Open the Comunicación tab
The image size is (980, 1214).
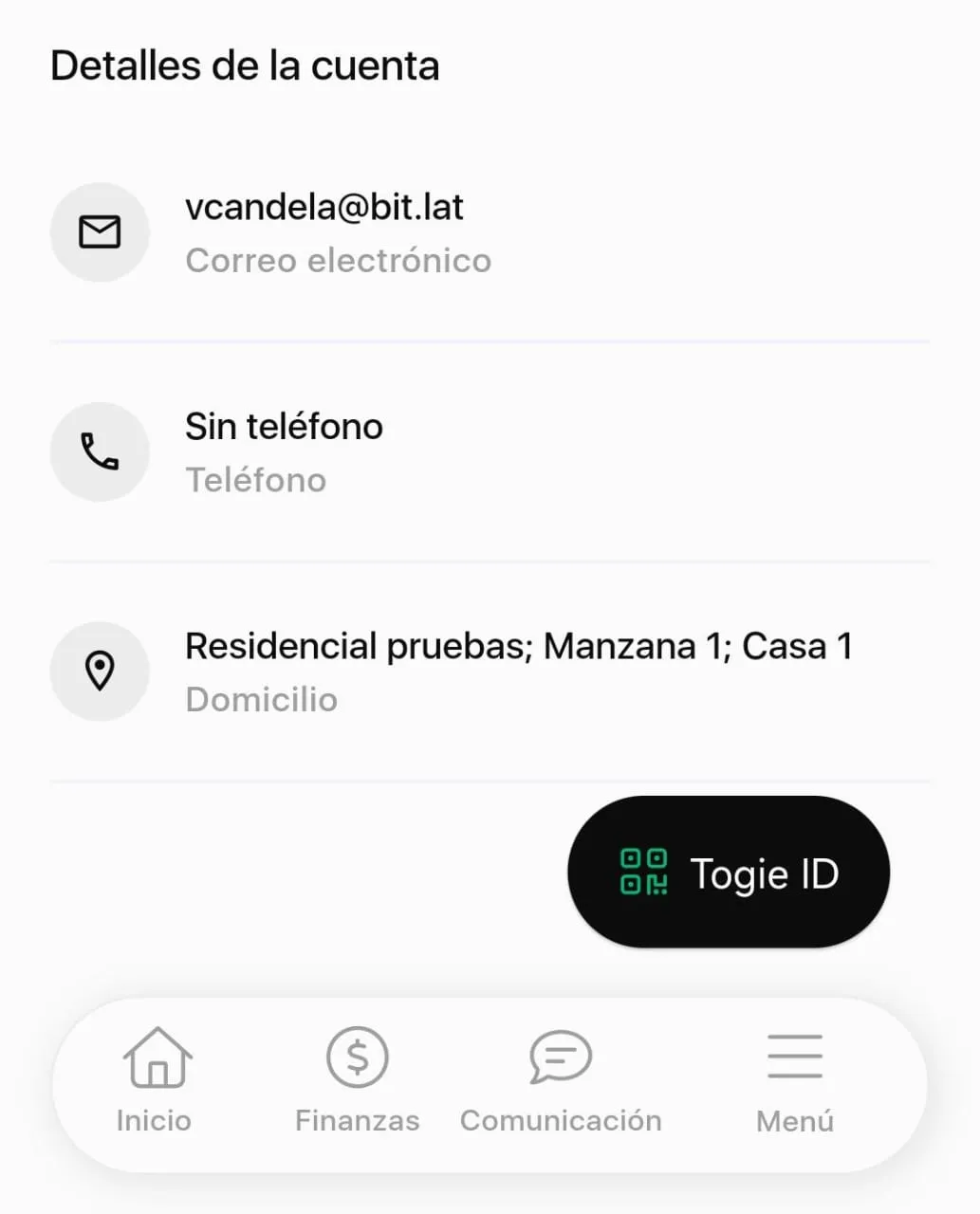[x=561, y=1081]
